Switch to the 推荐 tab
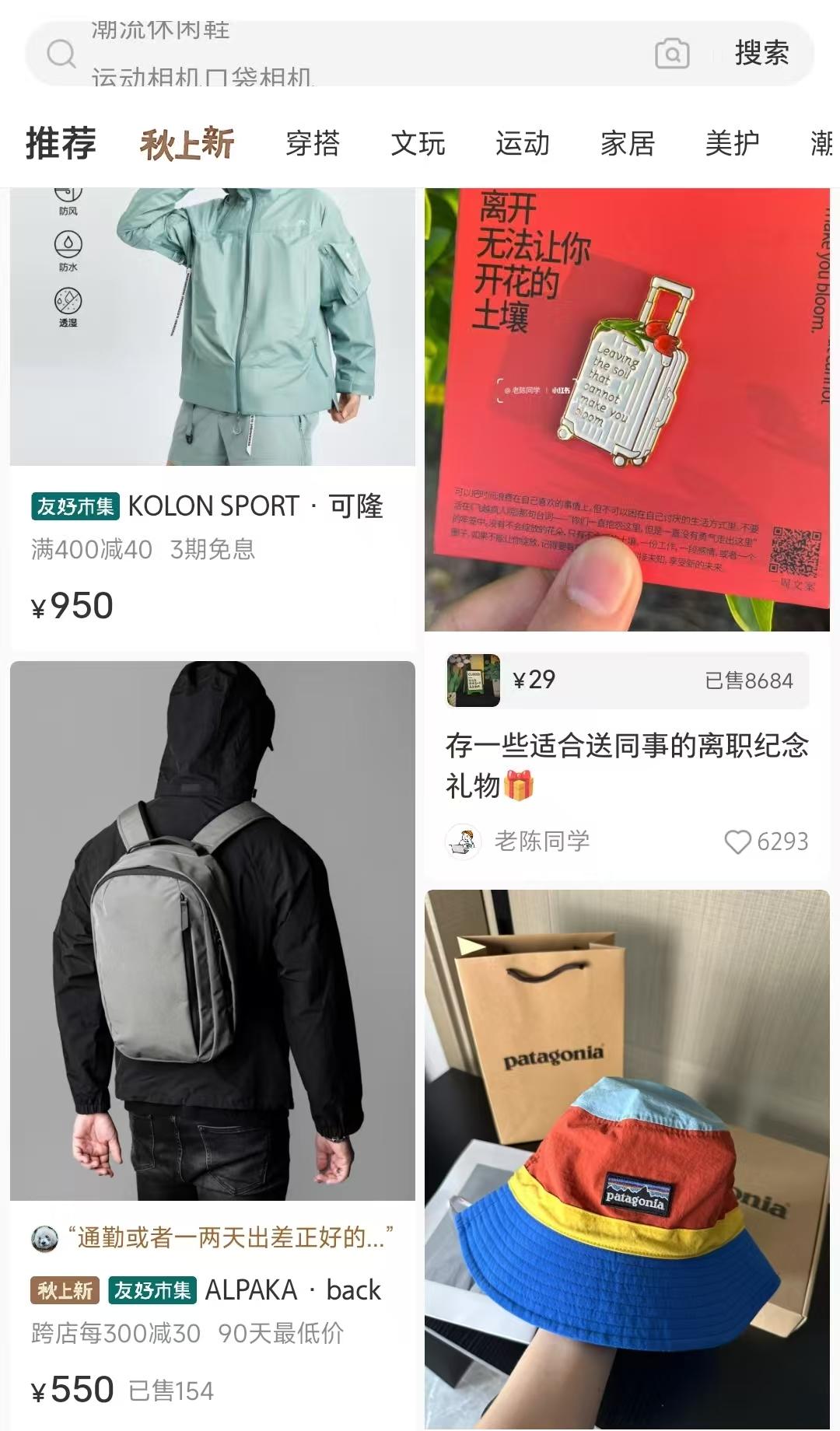 click(x=61, y=143)
